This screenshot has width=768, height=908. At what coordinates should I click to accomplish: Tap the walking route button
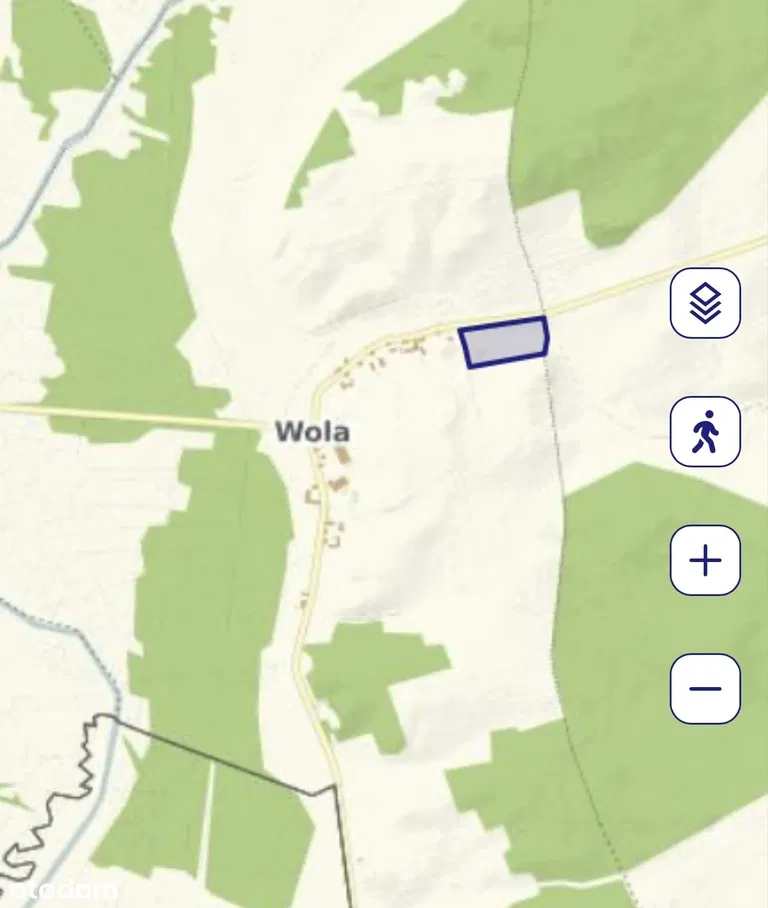pos(705,432)
